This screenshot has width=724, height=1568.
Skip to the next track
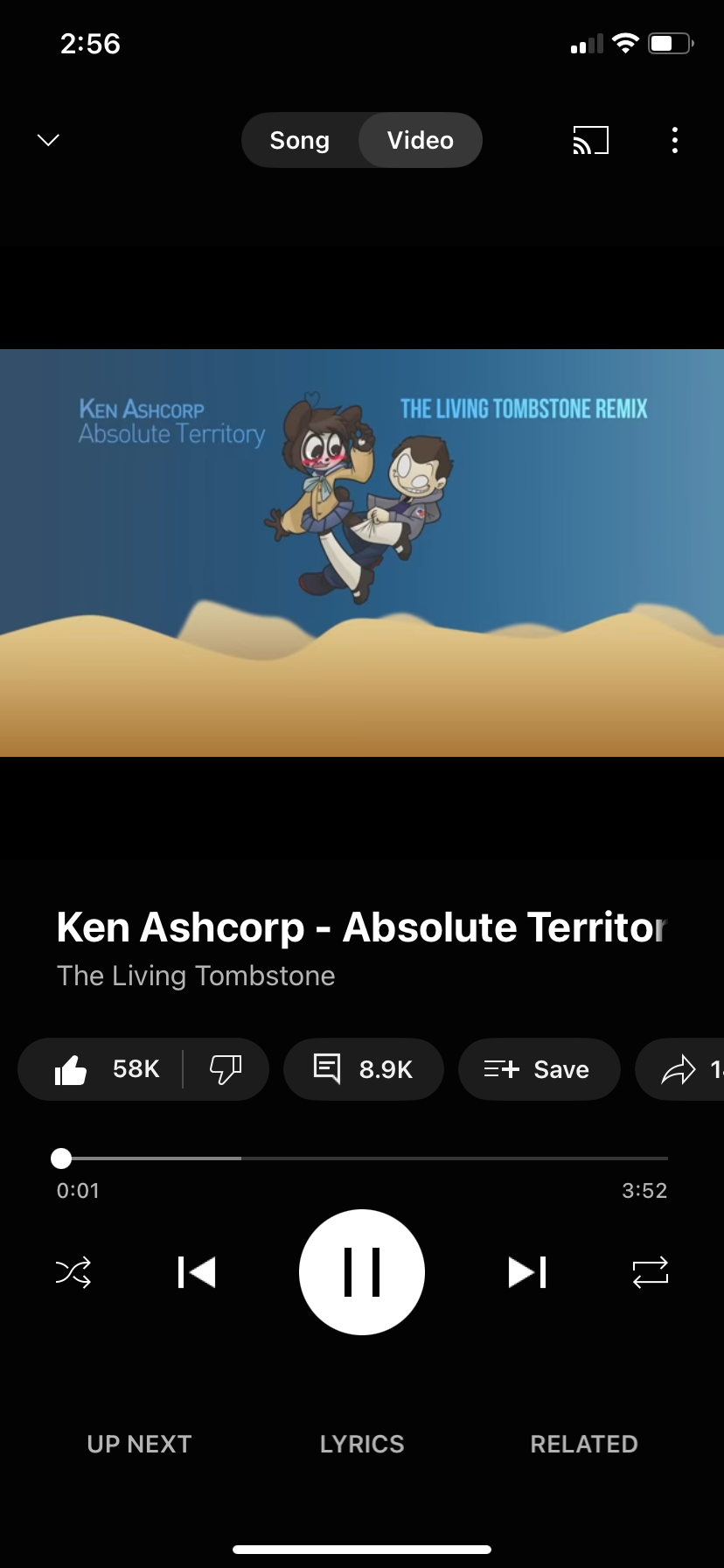coord(527,1272)
